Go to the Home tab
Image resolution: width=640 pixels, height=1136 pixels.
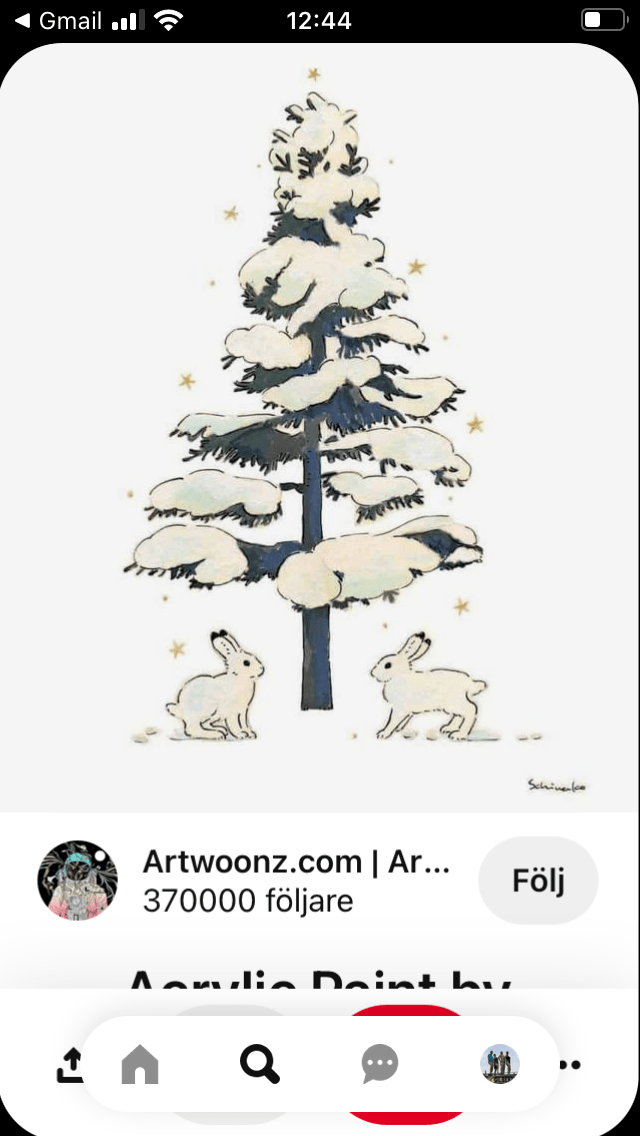(x=140, y=1065)
